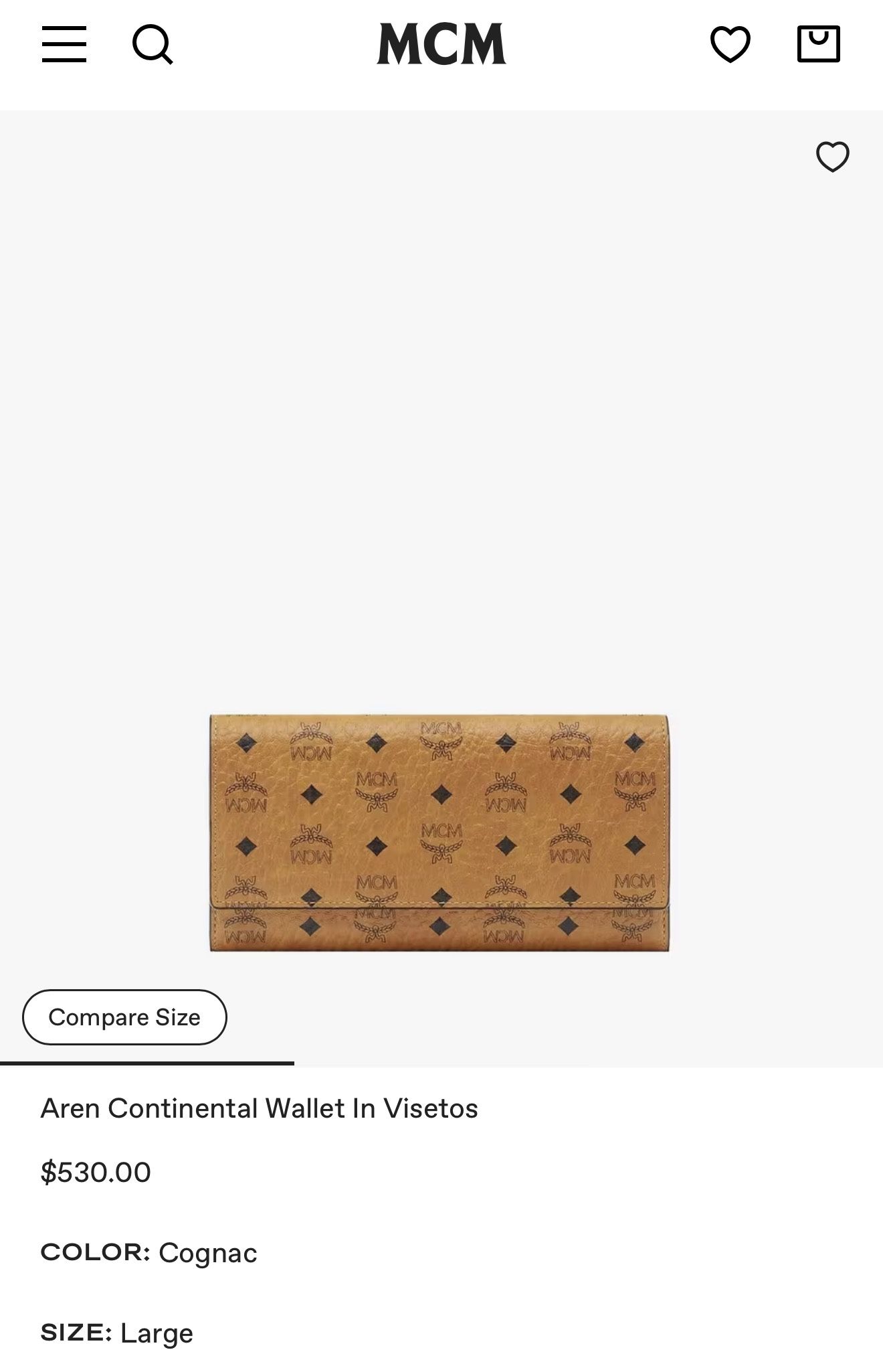Go to MCM home via logo

(441, 44)
